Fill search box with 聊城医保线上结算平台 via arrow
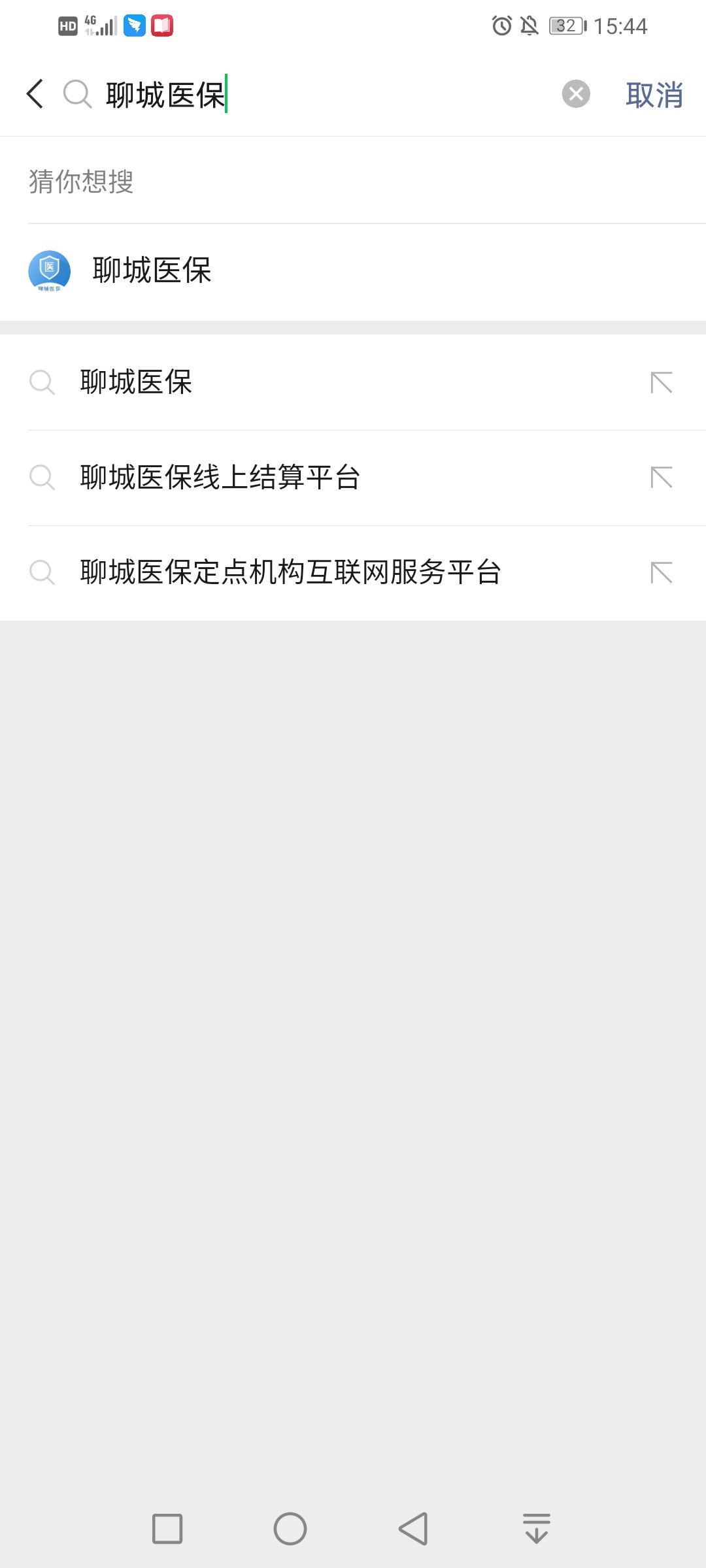 click(662, 478)
